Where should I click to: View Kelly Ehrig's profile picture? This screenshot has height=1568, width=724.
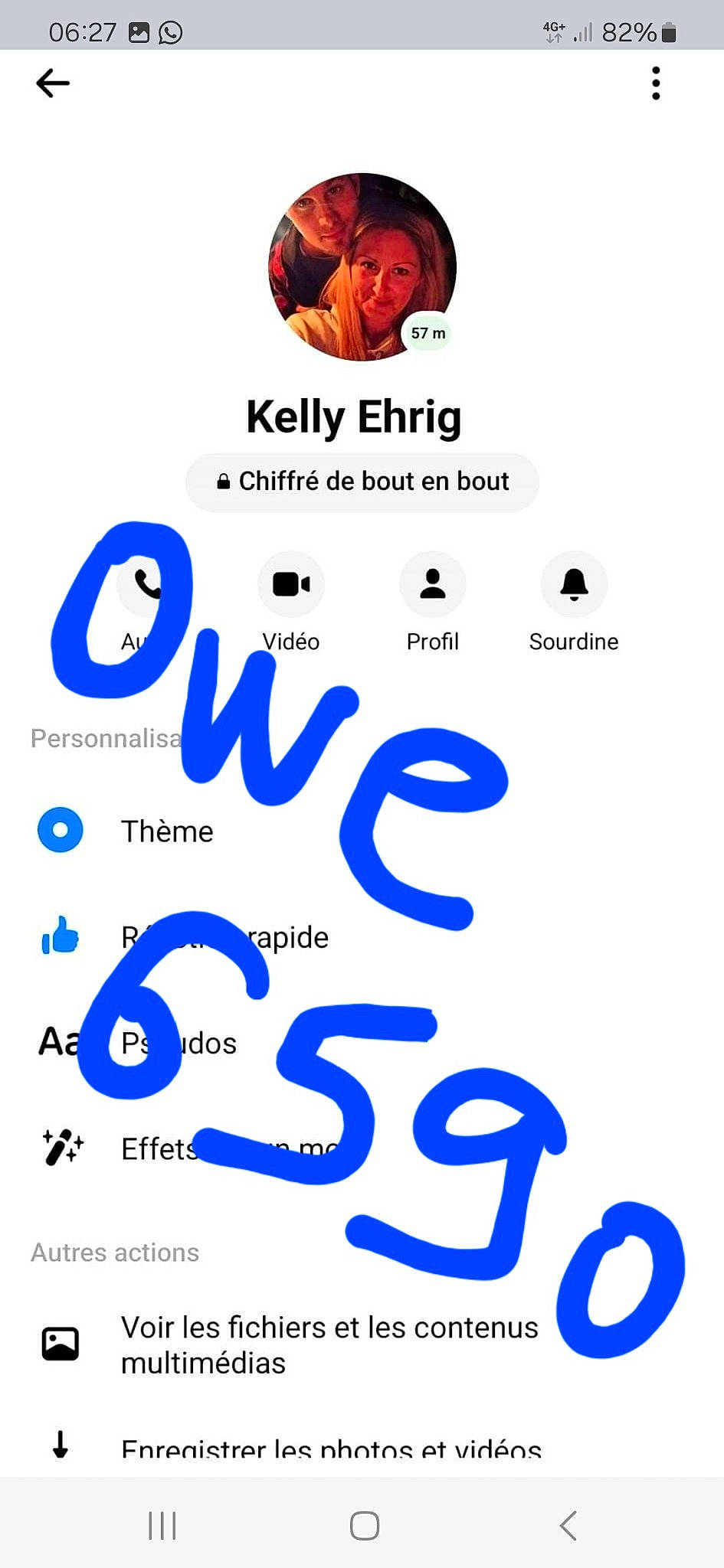pyautogui.click(x=362, y=266)
